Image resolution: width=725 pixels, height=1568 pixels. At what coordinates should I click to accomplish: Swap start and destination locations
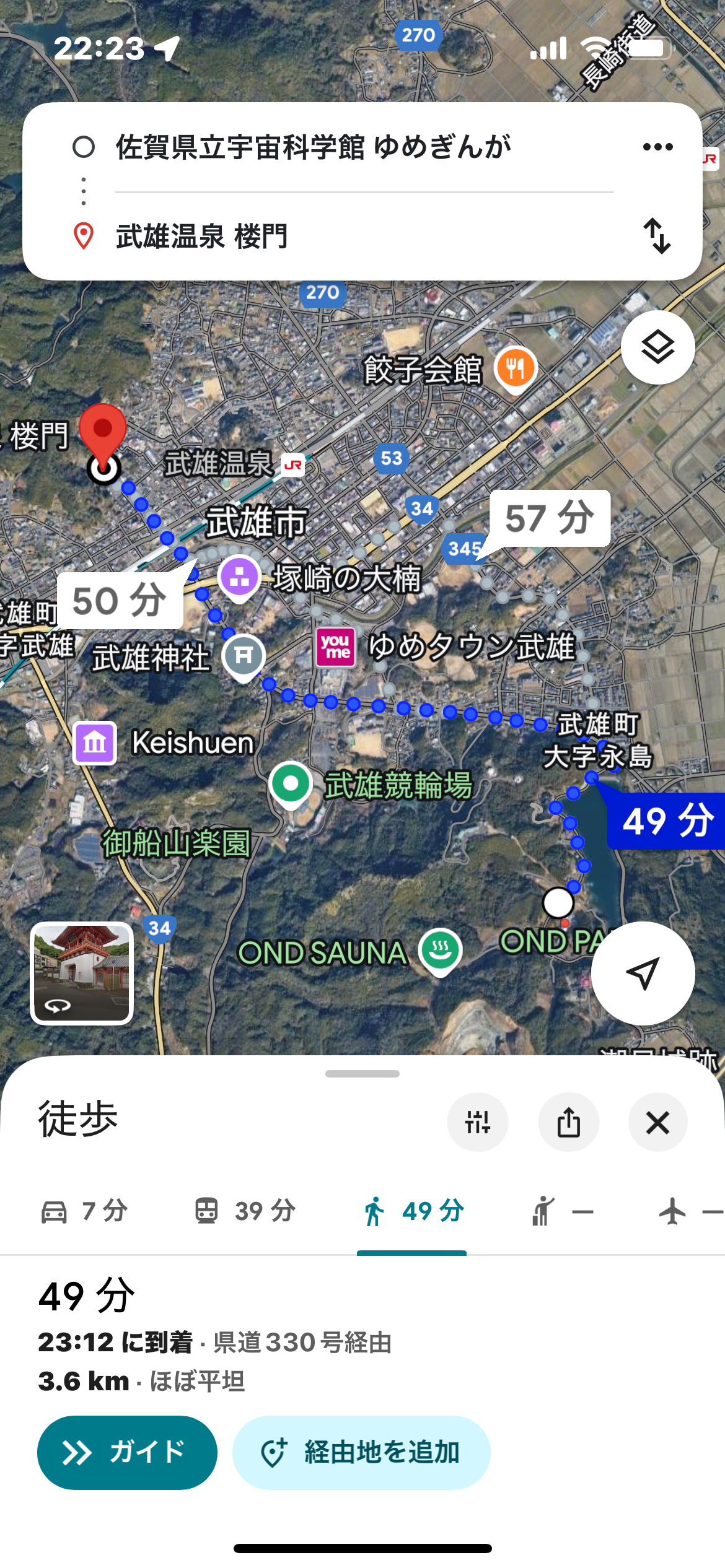657,236
